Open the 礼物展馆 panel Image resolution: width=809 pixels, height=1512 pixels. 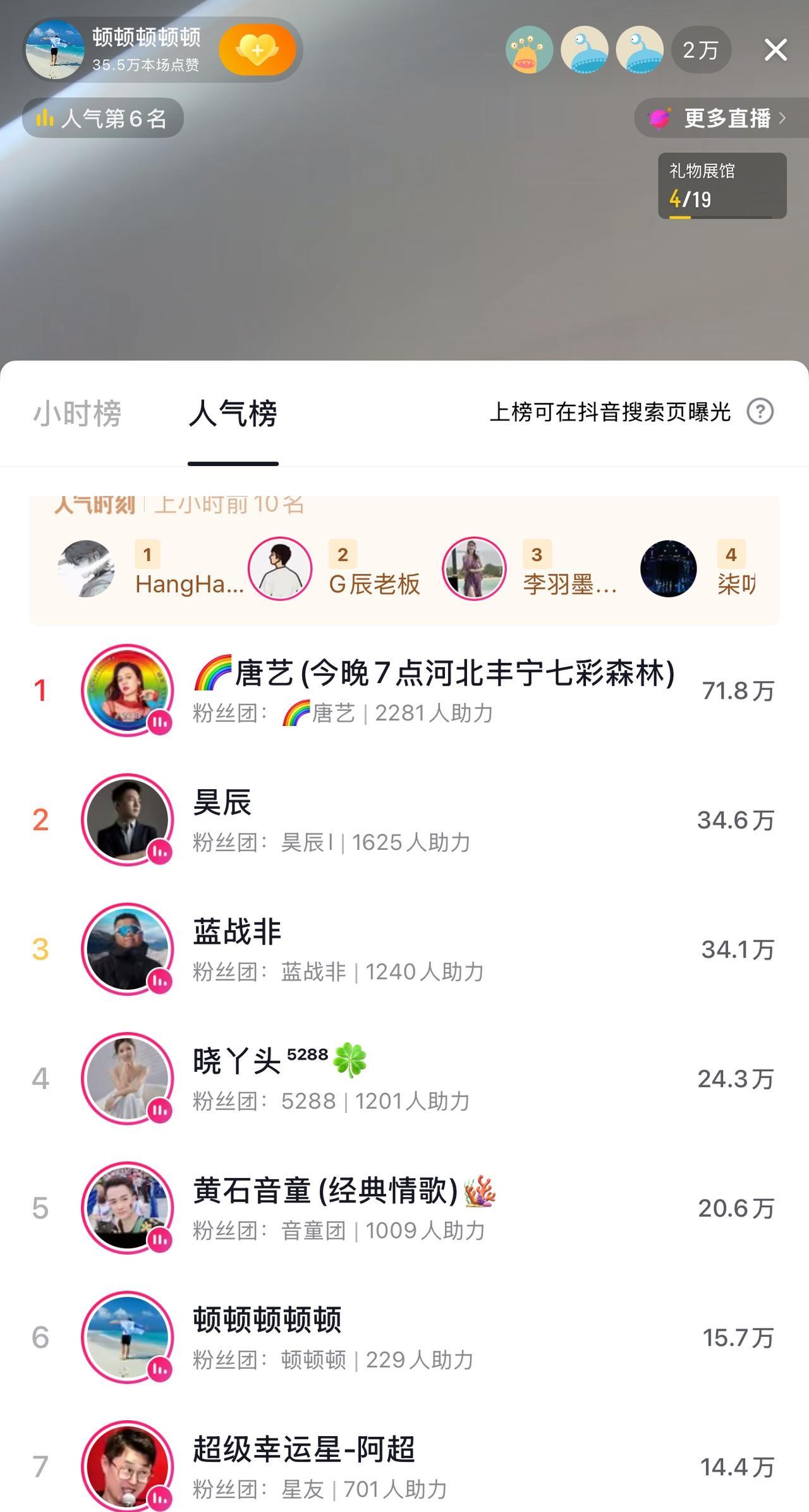tap(722, 185)
